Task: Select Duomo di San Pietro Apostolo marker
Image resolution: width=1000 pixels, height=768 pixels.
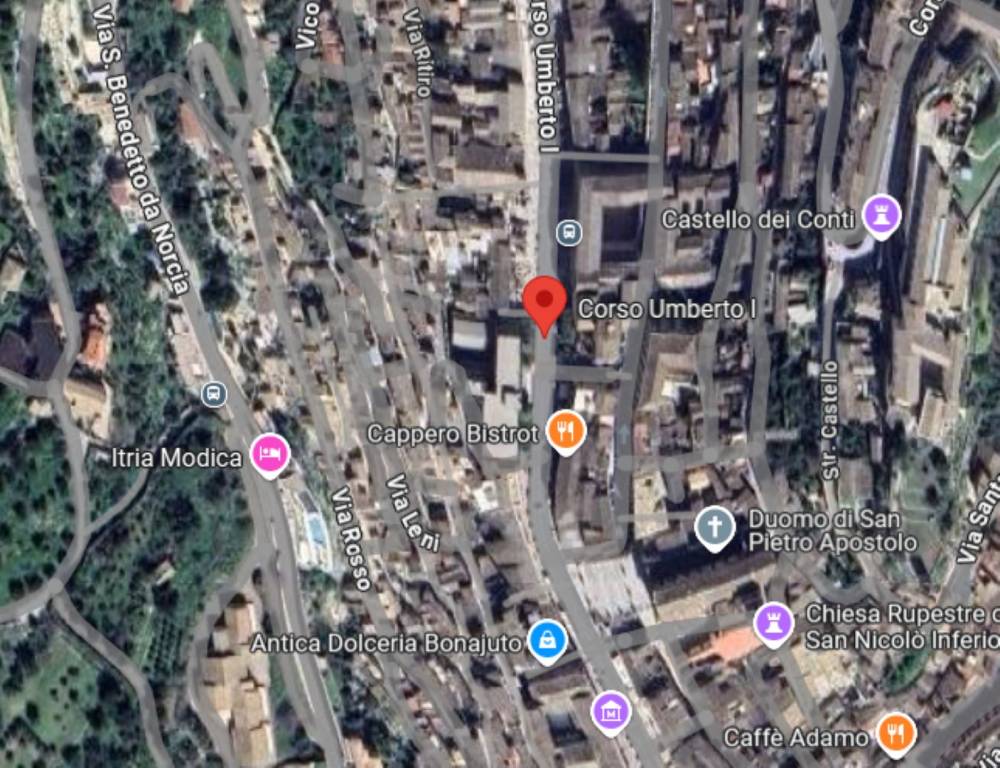Action: [x=715, y=528]
